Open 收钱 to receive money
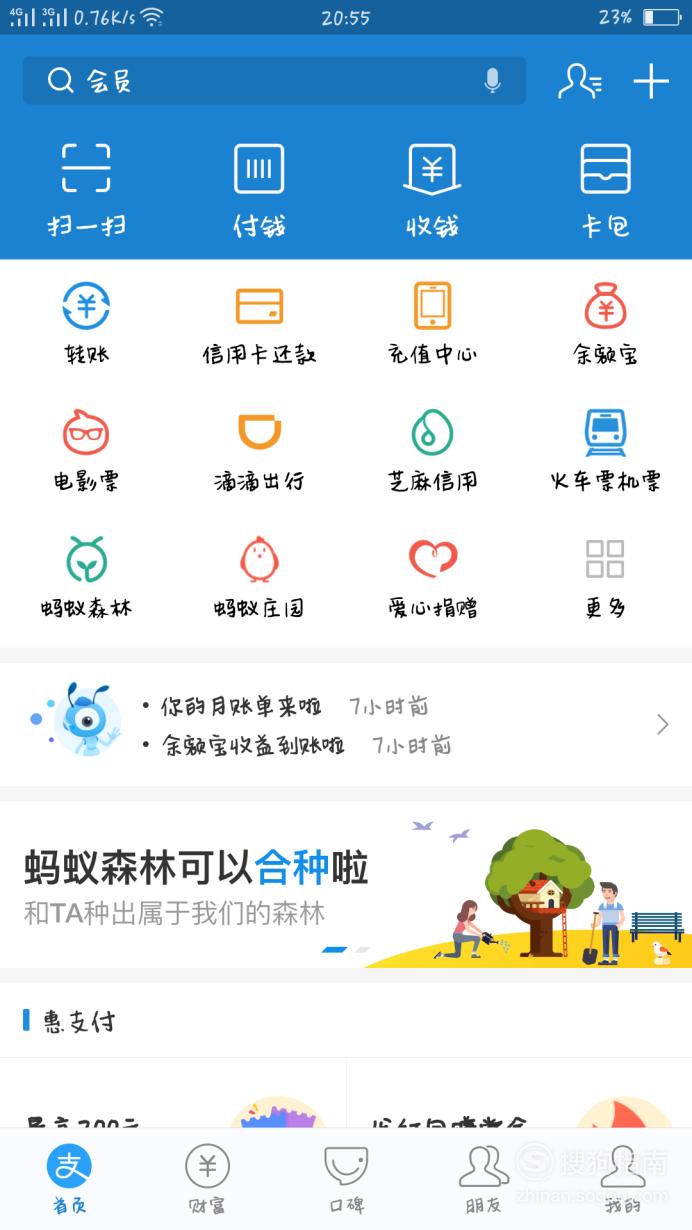692x1230 pixels. pyautogui.click(x=432, y=189)
